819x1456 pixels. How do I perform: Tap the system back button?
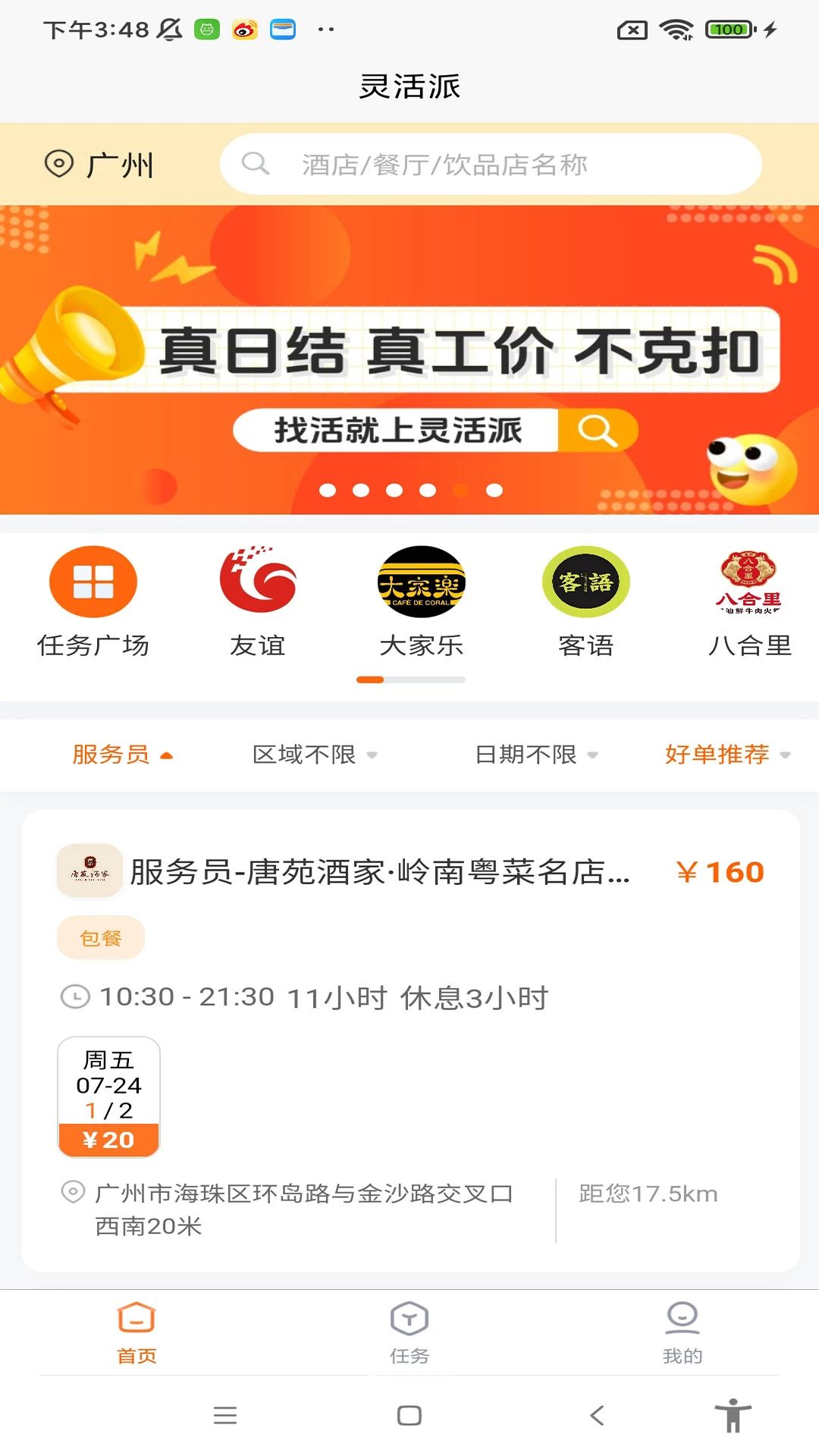pos(597,1415)
